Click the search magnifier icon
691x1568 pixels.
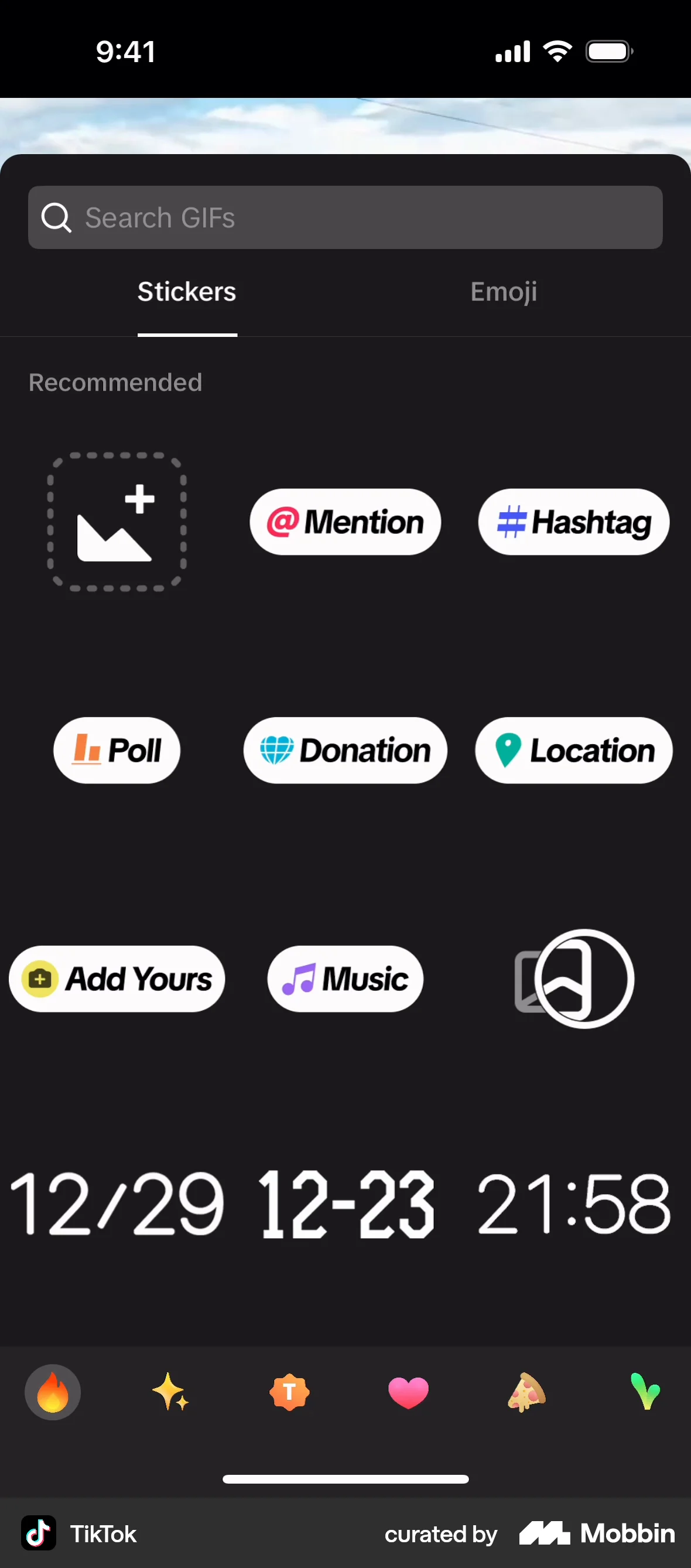pyautogui.click(x=57, y=217)
